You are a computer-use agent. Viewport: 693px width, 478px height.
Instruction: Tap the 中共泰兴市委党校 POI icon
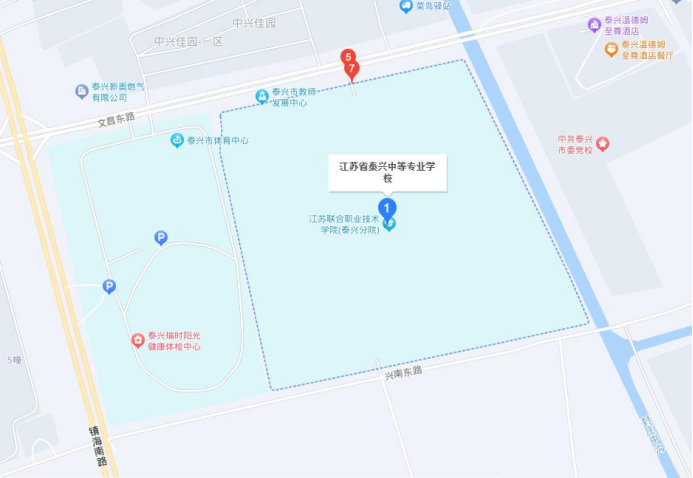[x=602, y=143]
